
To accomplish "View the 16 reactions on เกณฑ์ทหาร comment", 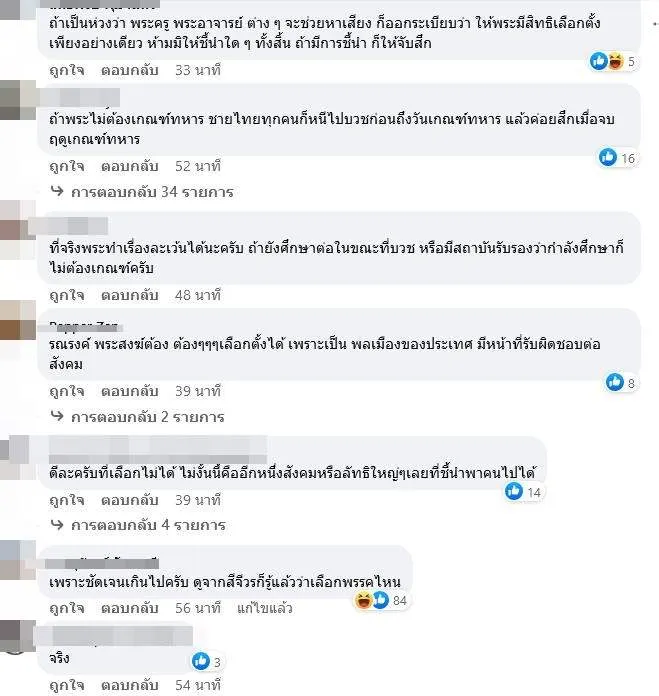I will point(617,157).
